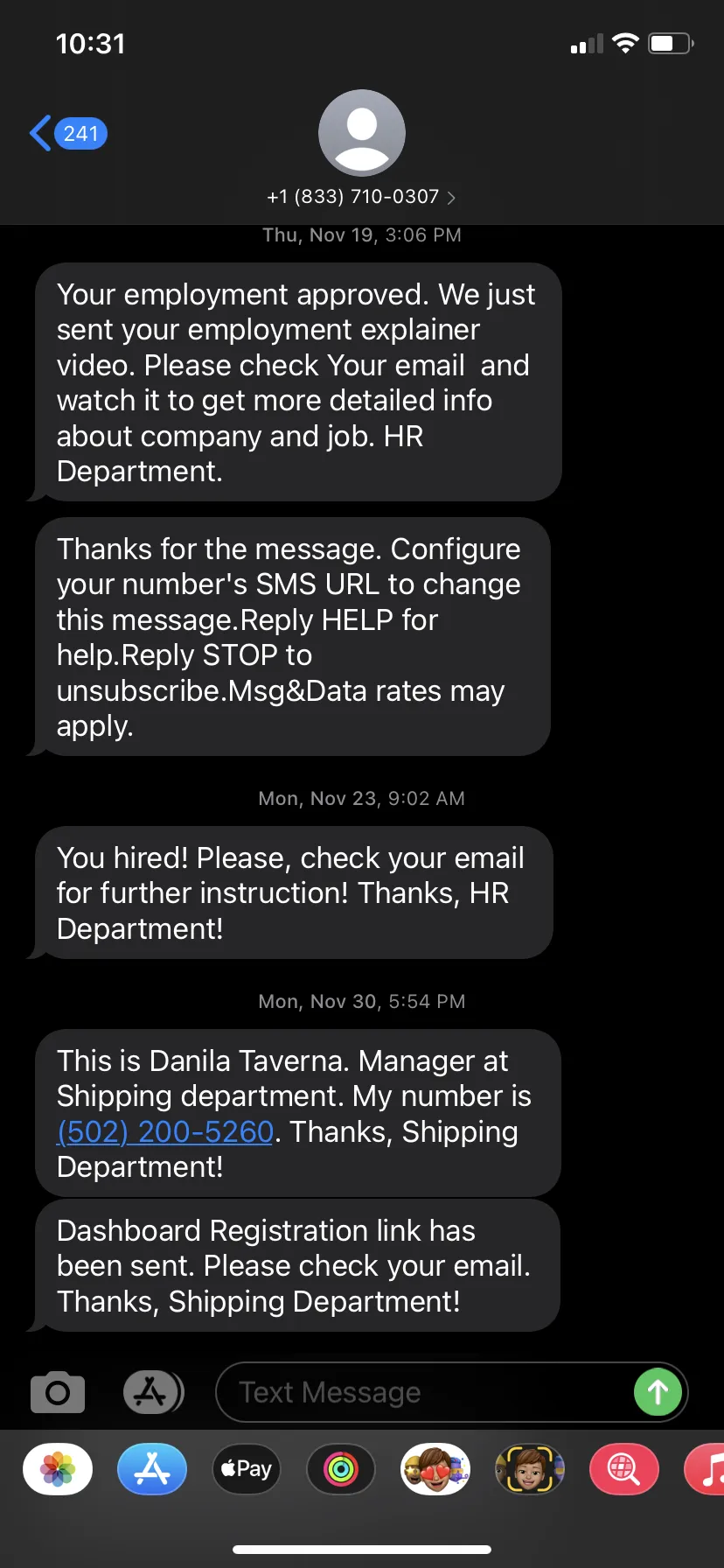724x1568 pixels.
Task: Focus the Text Message input field
Action: point(423,1392)
